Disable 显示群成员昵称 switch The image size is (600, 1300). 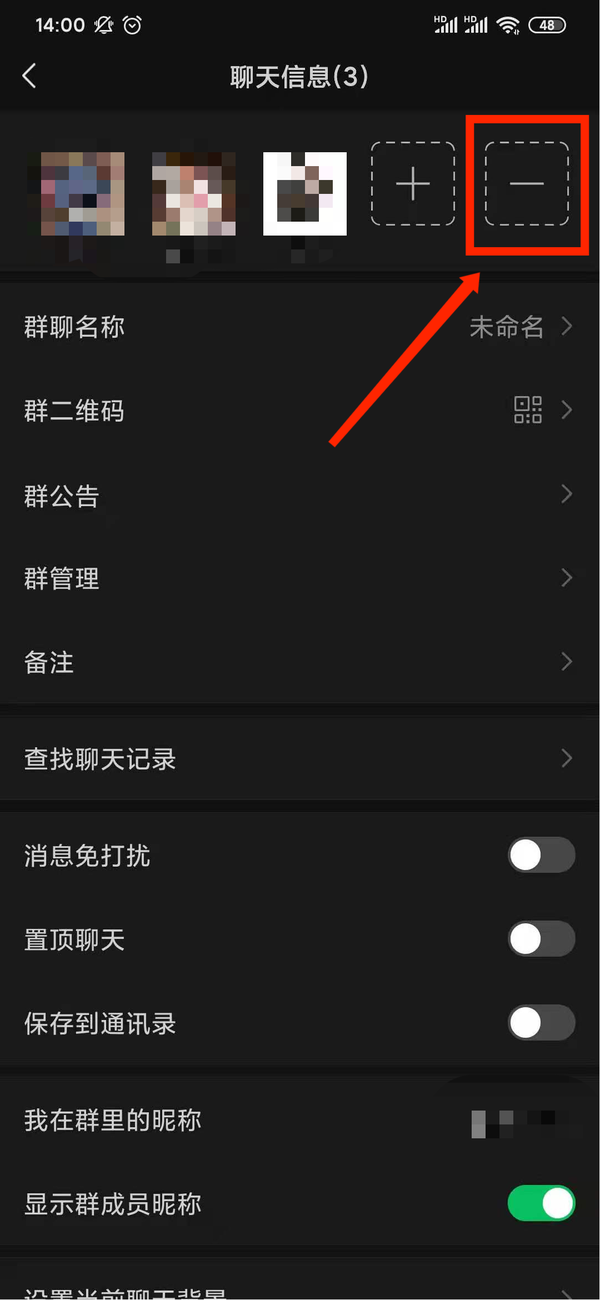[541, 1203]
